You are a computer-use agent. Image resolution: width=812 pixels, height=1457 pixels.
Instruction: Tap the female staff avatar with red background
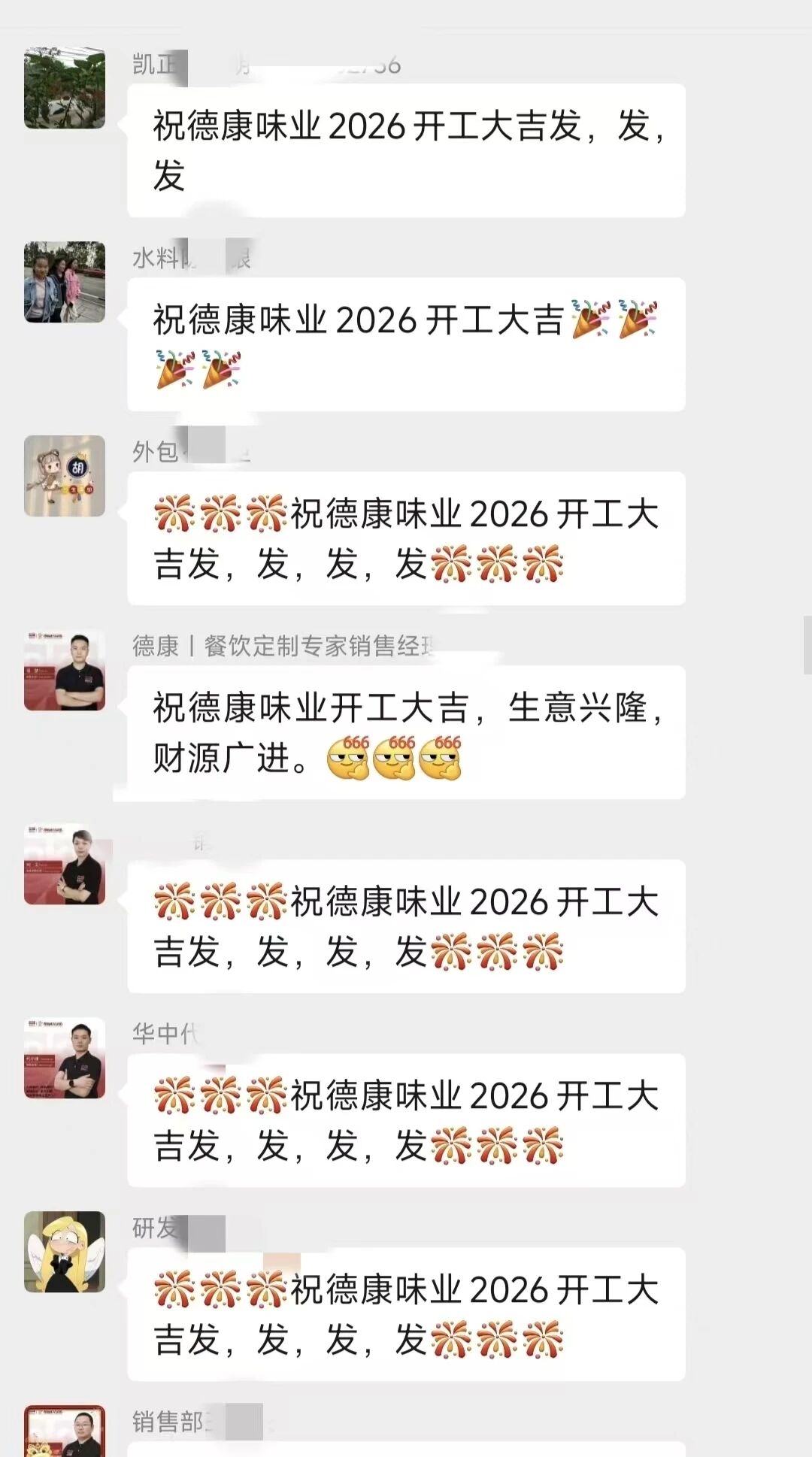point(64,865)
